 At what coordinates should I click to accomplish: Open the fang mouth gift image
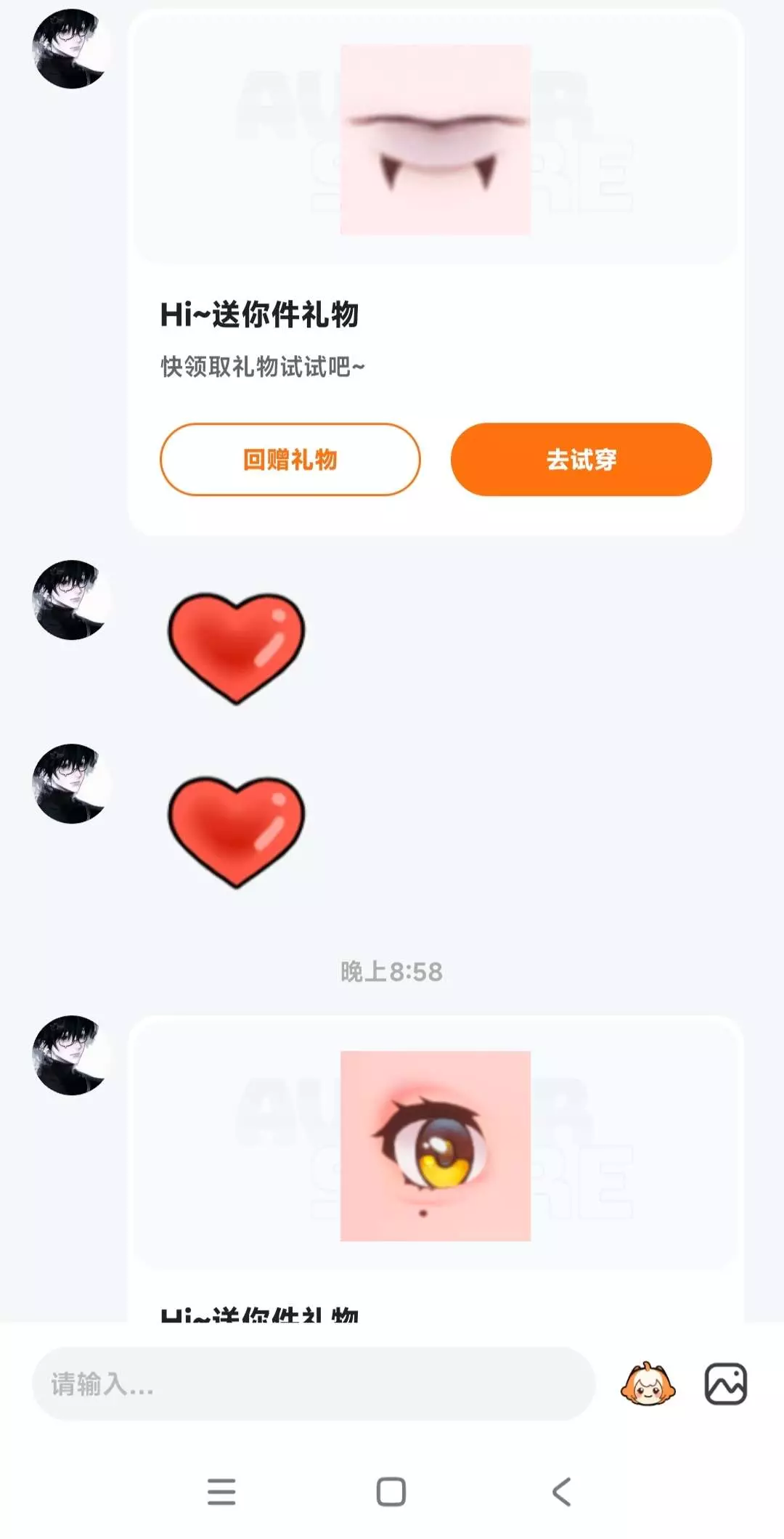tap(436, 139)
